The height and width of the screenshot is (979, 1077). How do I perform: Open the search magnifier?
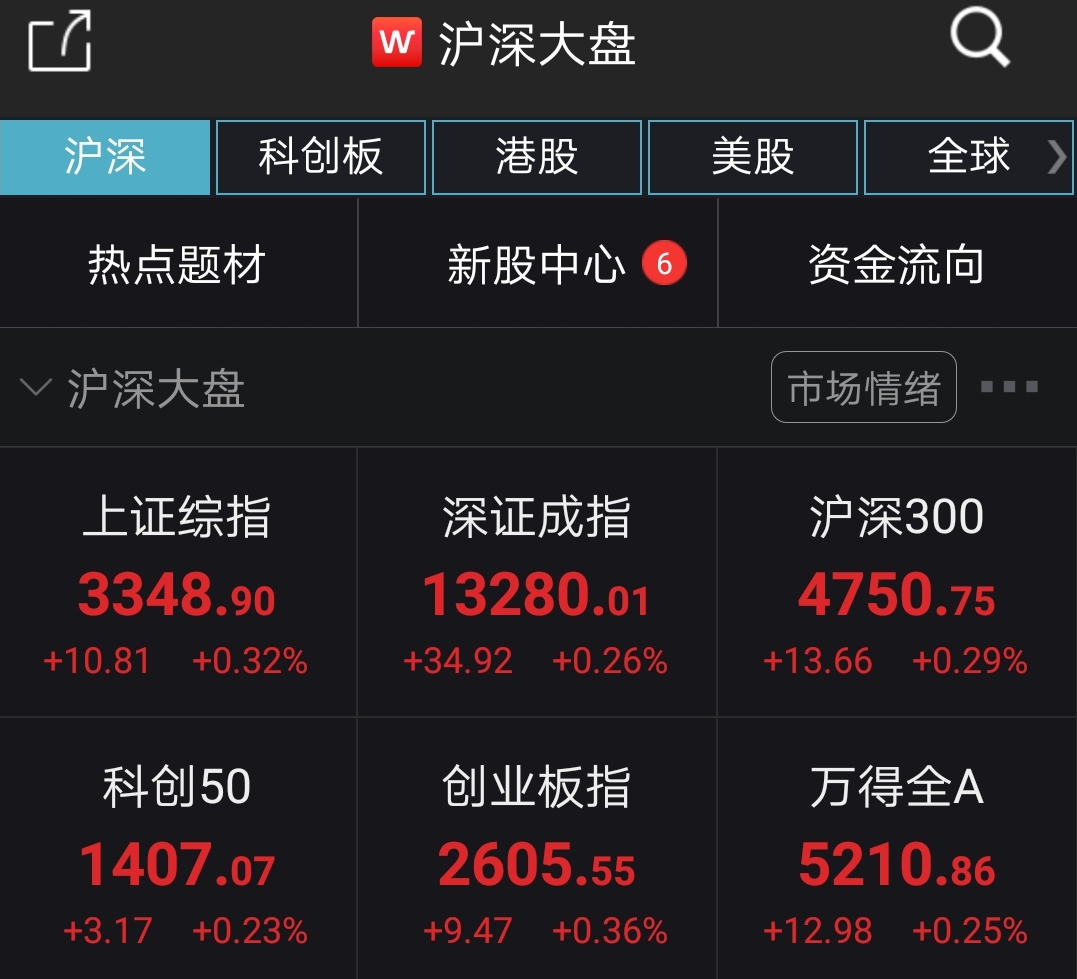pos(979,40)
